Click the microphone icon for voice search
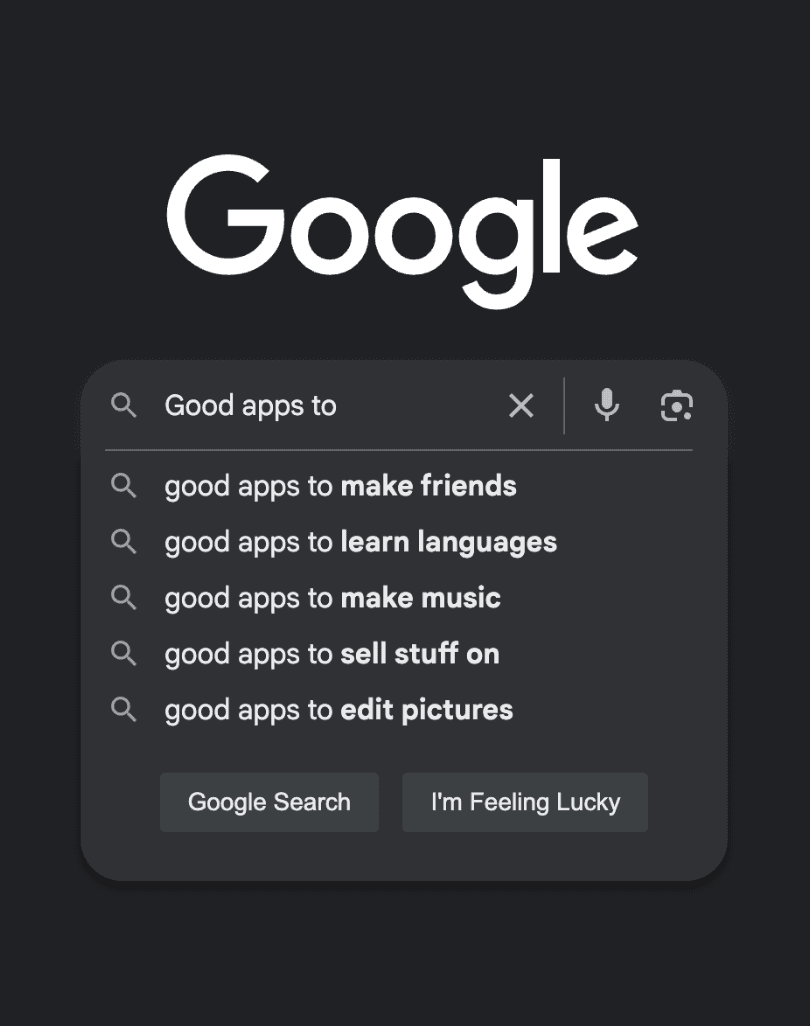 [607, 406]
